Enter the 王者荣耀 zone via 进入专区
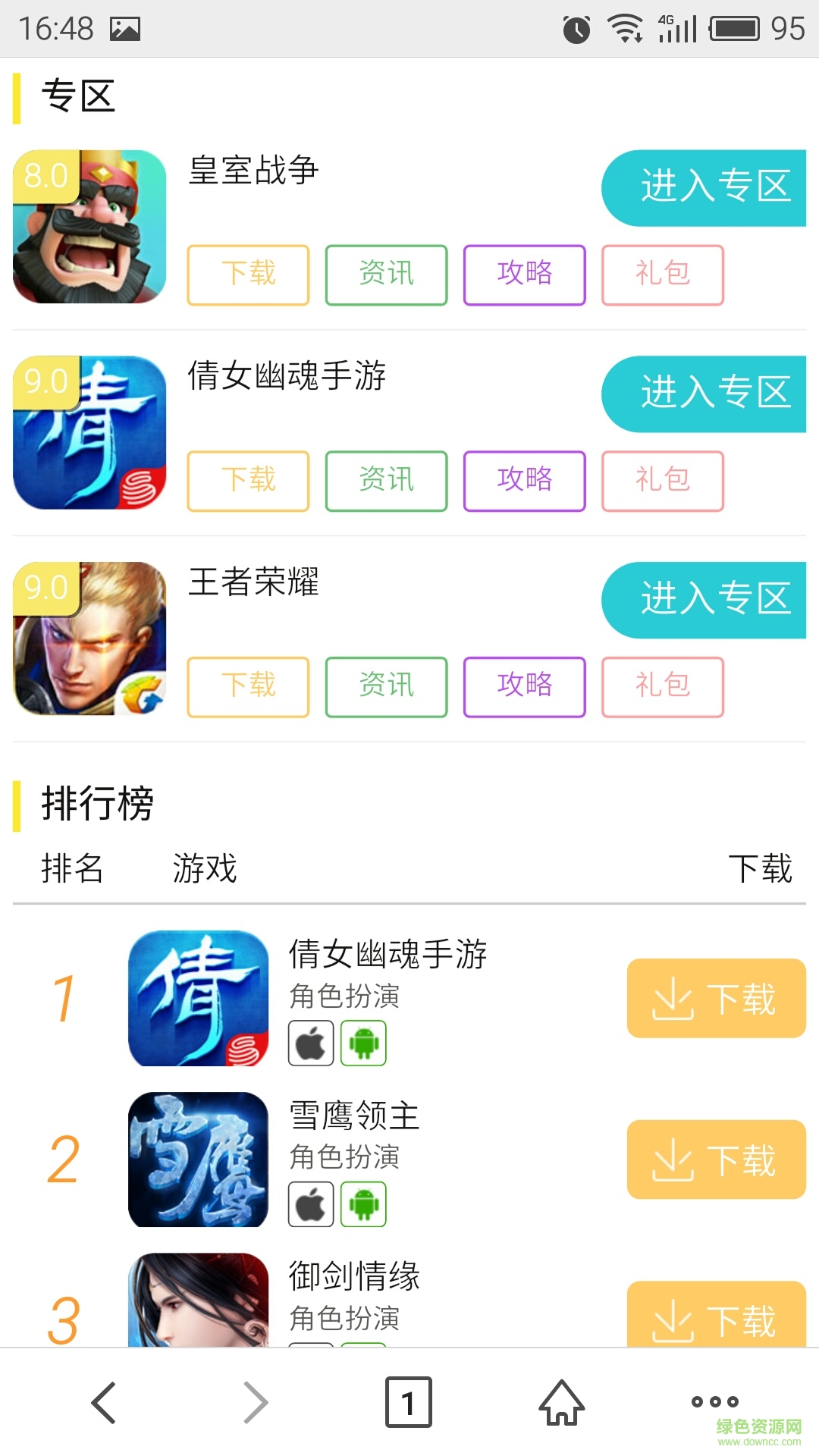This screenshot has height=1456, width=819. tap(704, 600)
